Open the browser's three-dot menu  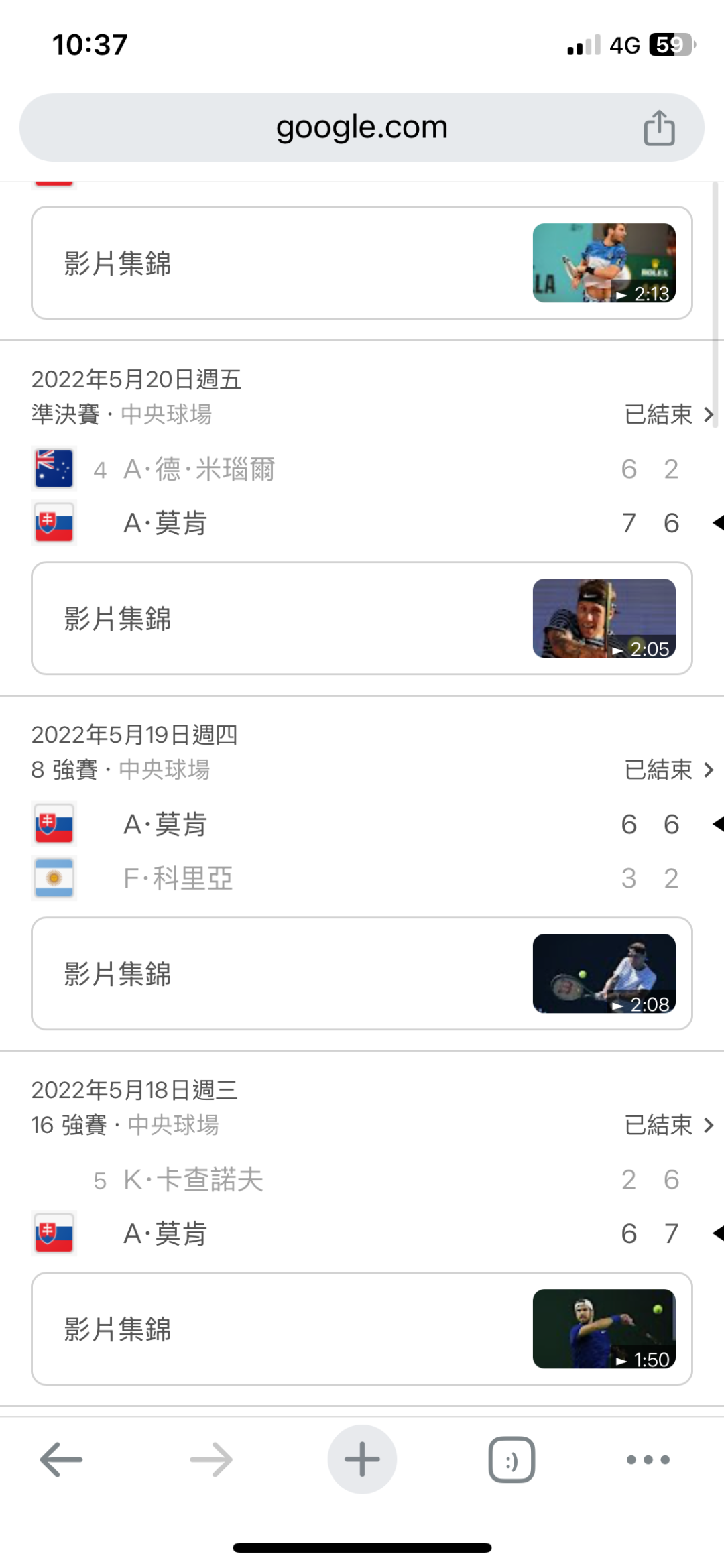(648, 1459)
